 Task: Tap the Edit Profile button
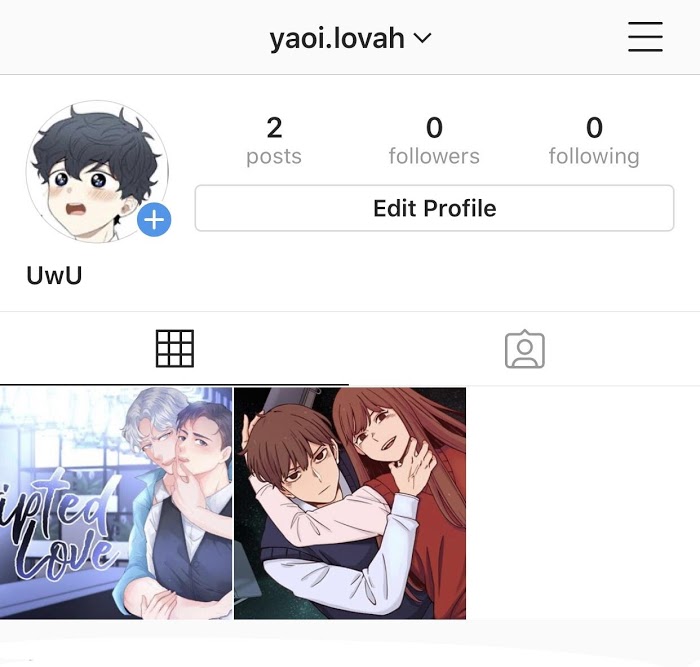[x=434, y=208]
